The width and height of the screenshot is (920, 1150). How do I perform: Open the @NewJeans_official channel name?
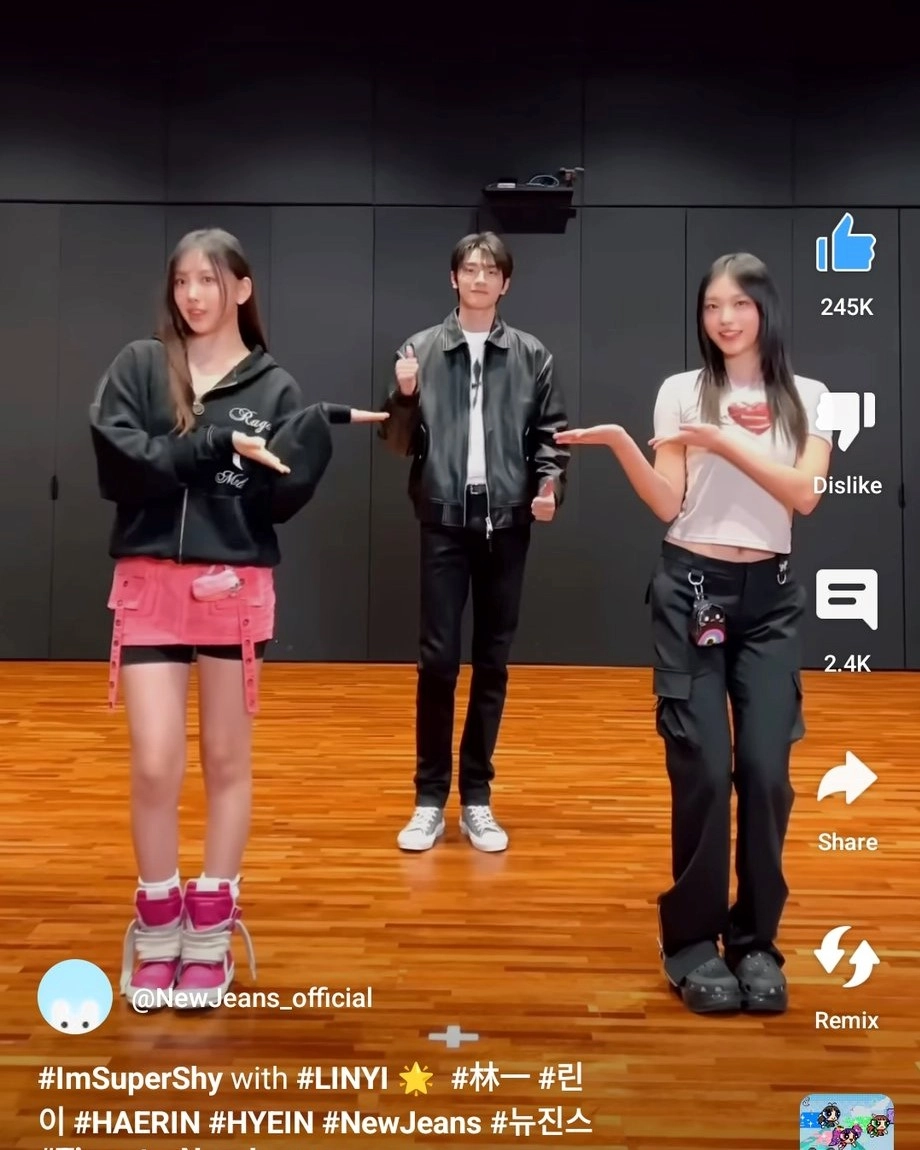(252, 997)
